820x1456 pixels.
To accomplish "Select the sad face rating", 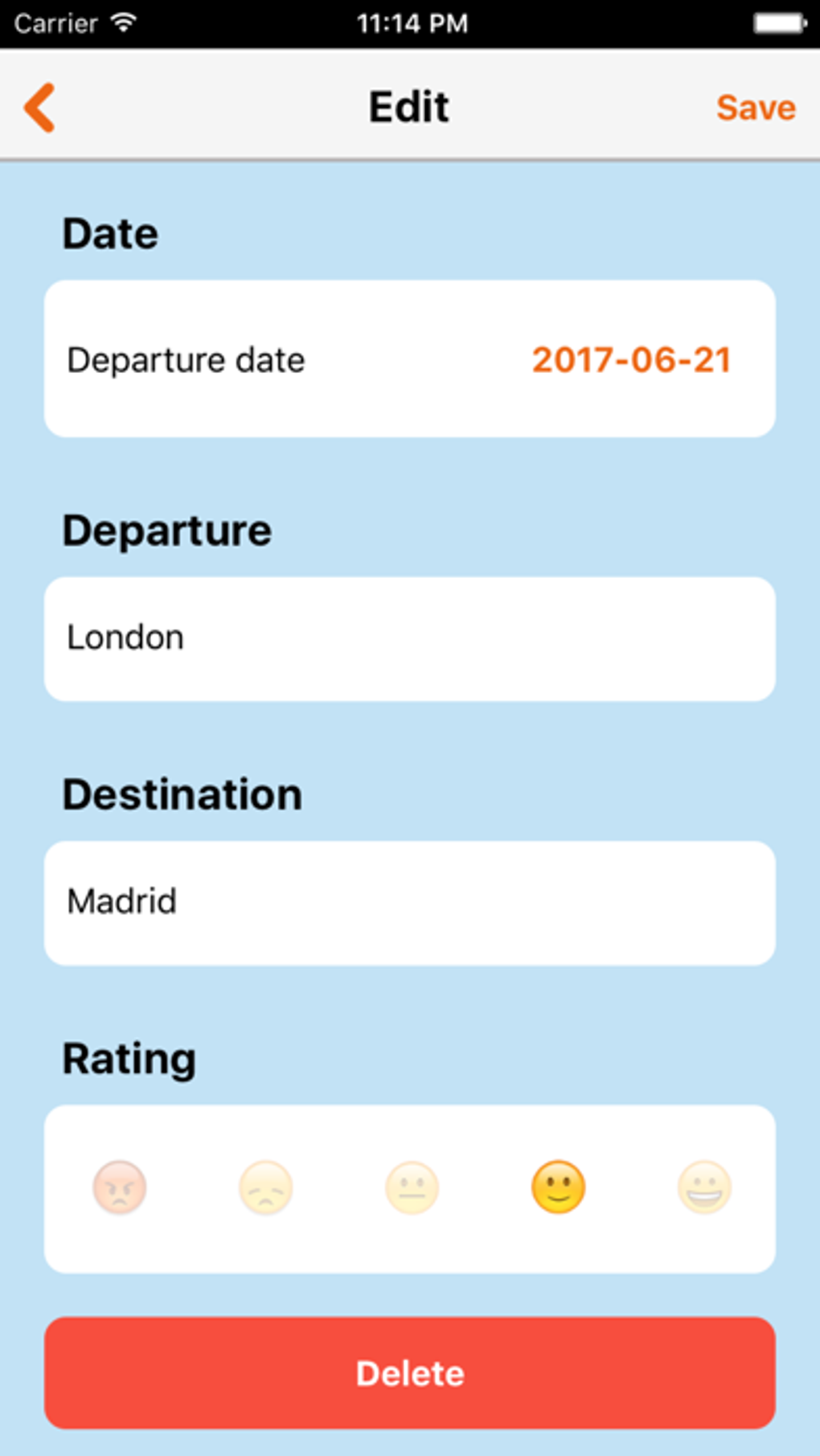I will tap(266, 1187).
